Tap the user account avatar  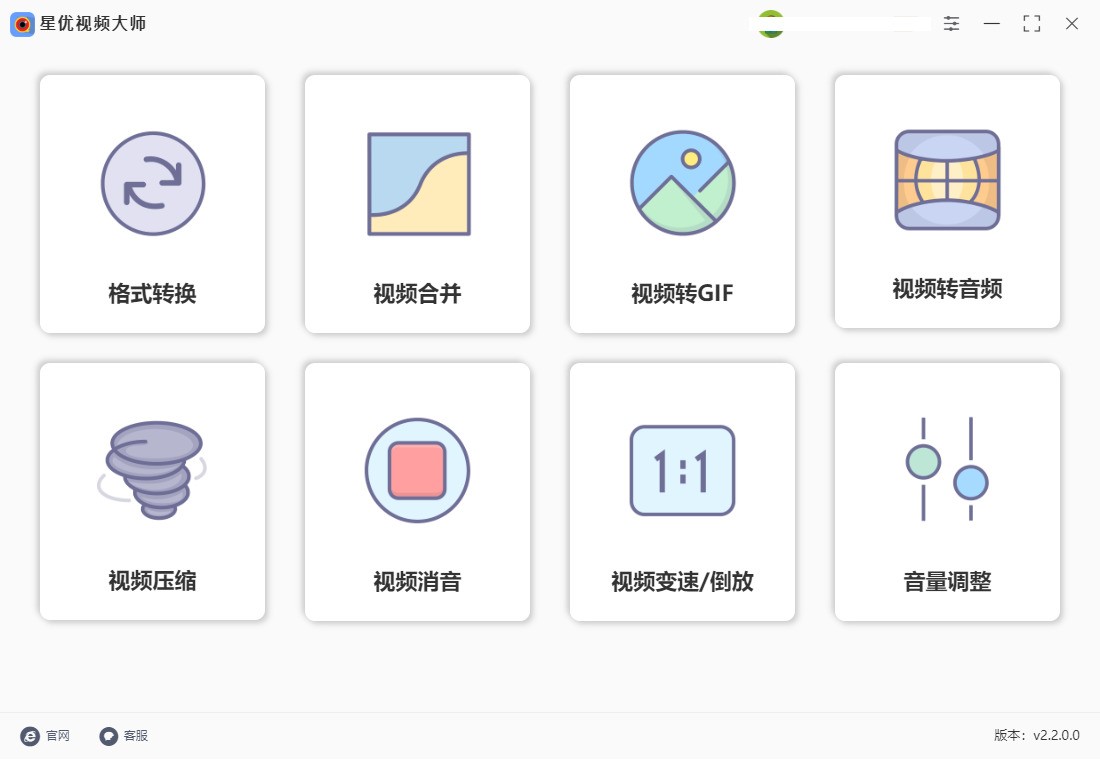coord(770,24)
